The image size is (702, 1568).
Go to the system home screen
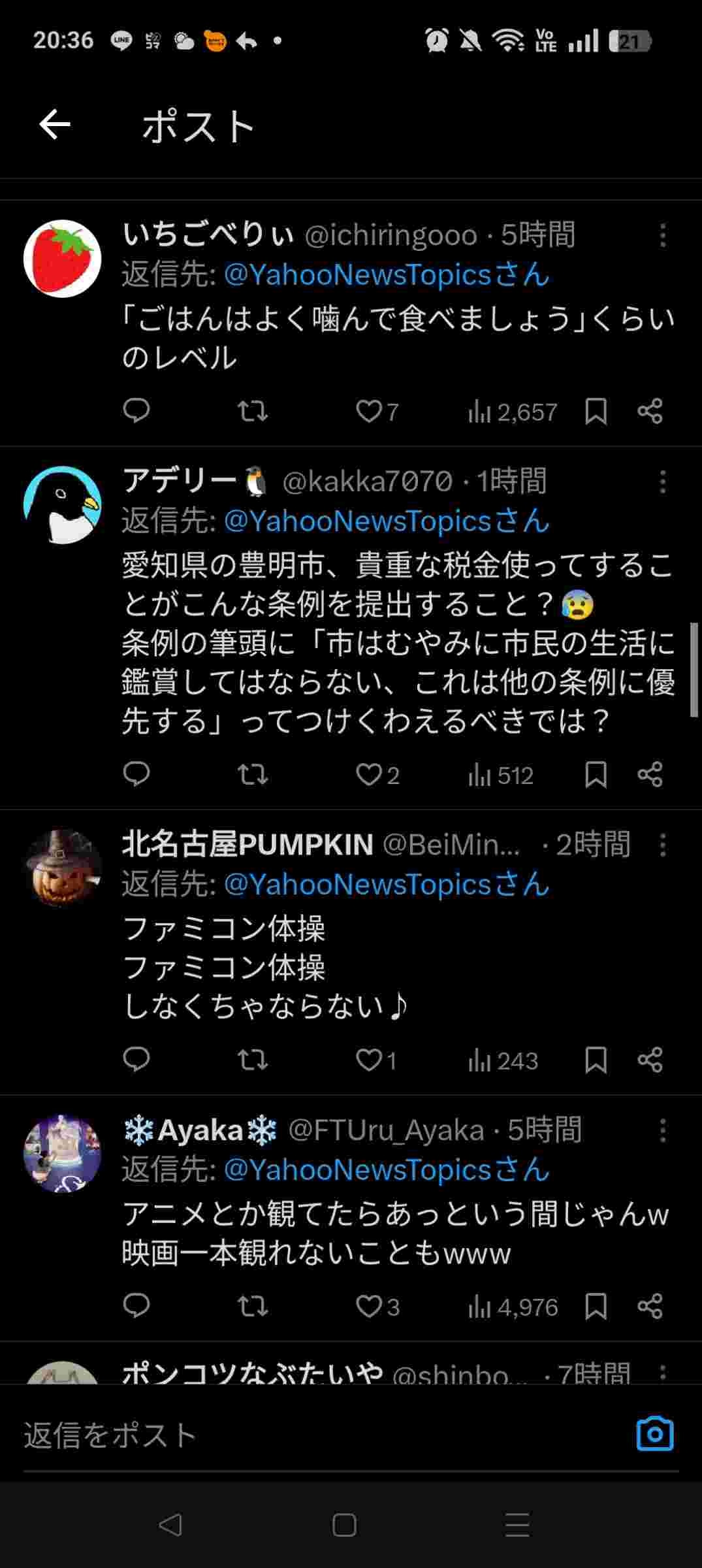pyautogui.click(x=344, y=1526)
